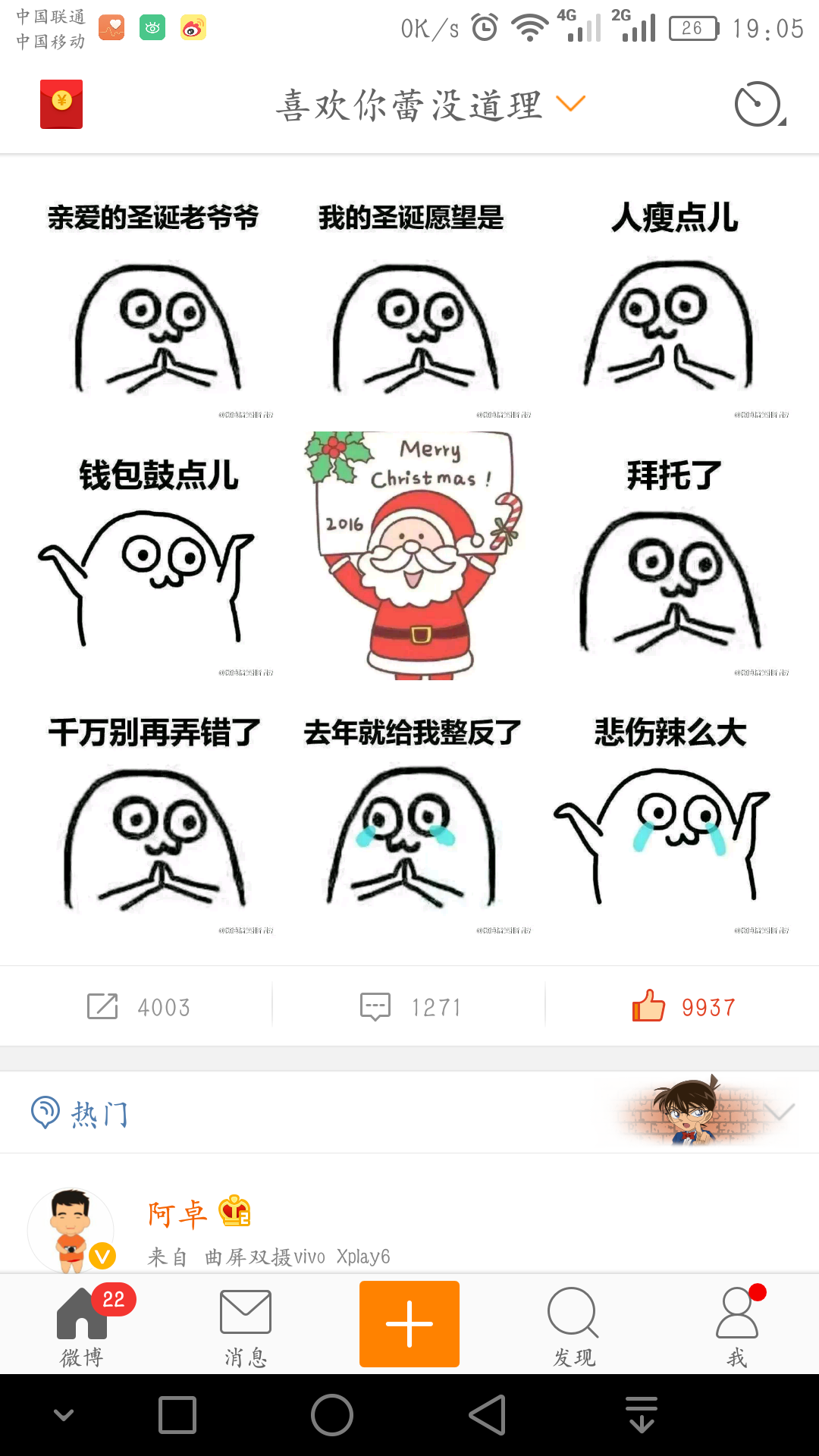Open the 人瘦点儿 image
The width and height of the screenshot is (819, 1456).
(x=667, y=294)
